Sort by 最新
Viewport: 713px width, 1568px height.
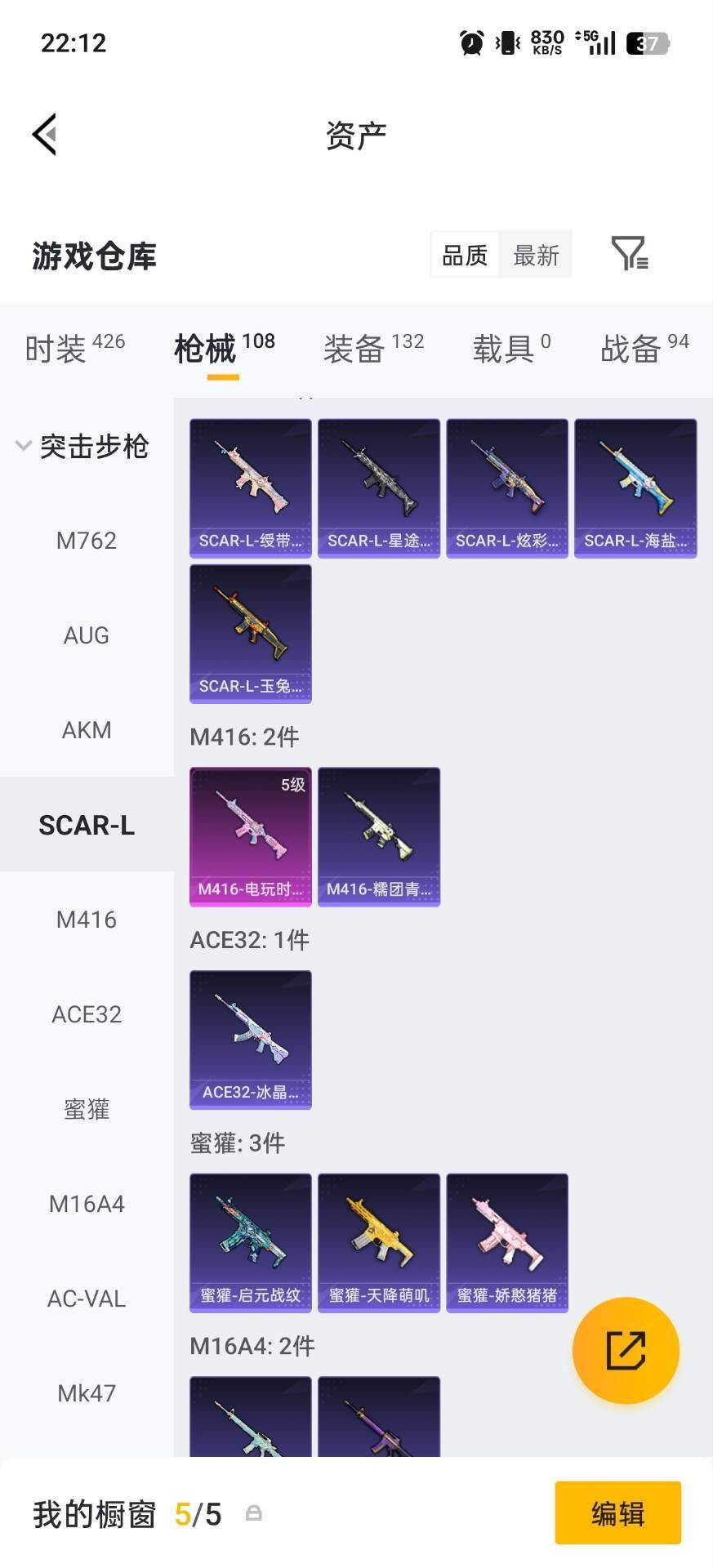(x=536, y=256)
